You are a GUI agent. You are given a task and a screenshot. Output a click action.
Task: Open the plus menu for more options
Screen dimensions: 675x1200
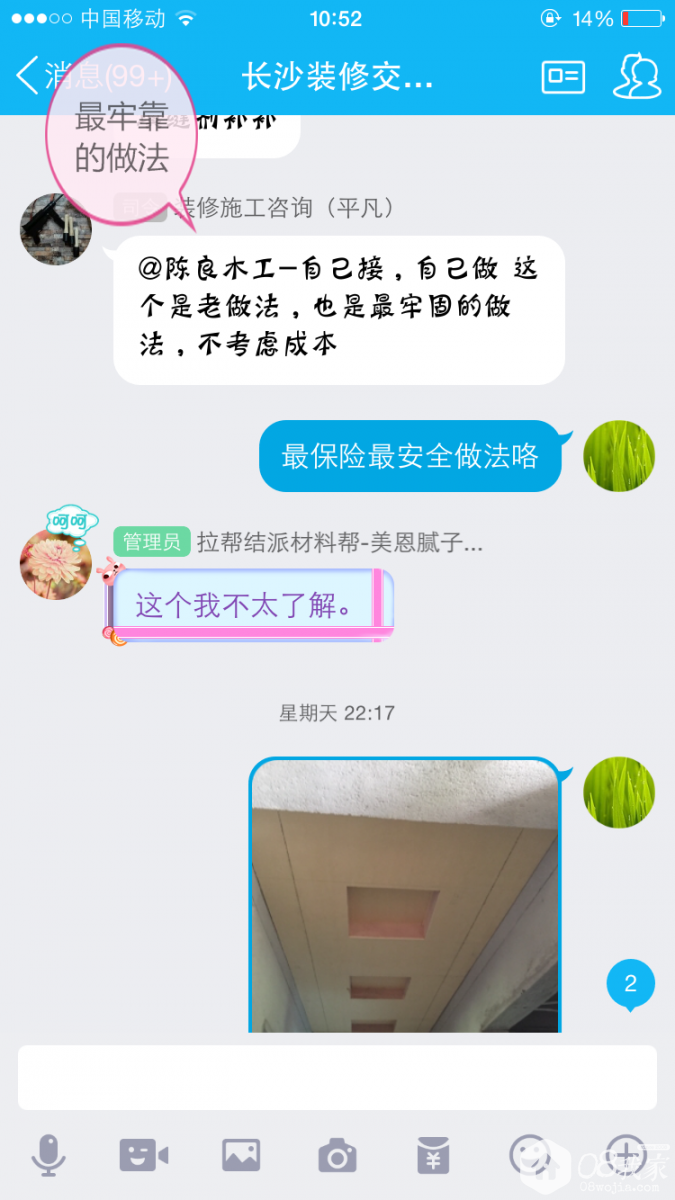[x=626, y=1155]
